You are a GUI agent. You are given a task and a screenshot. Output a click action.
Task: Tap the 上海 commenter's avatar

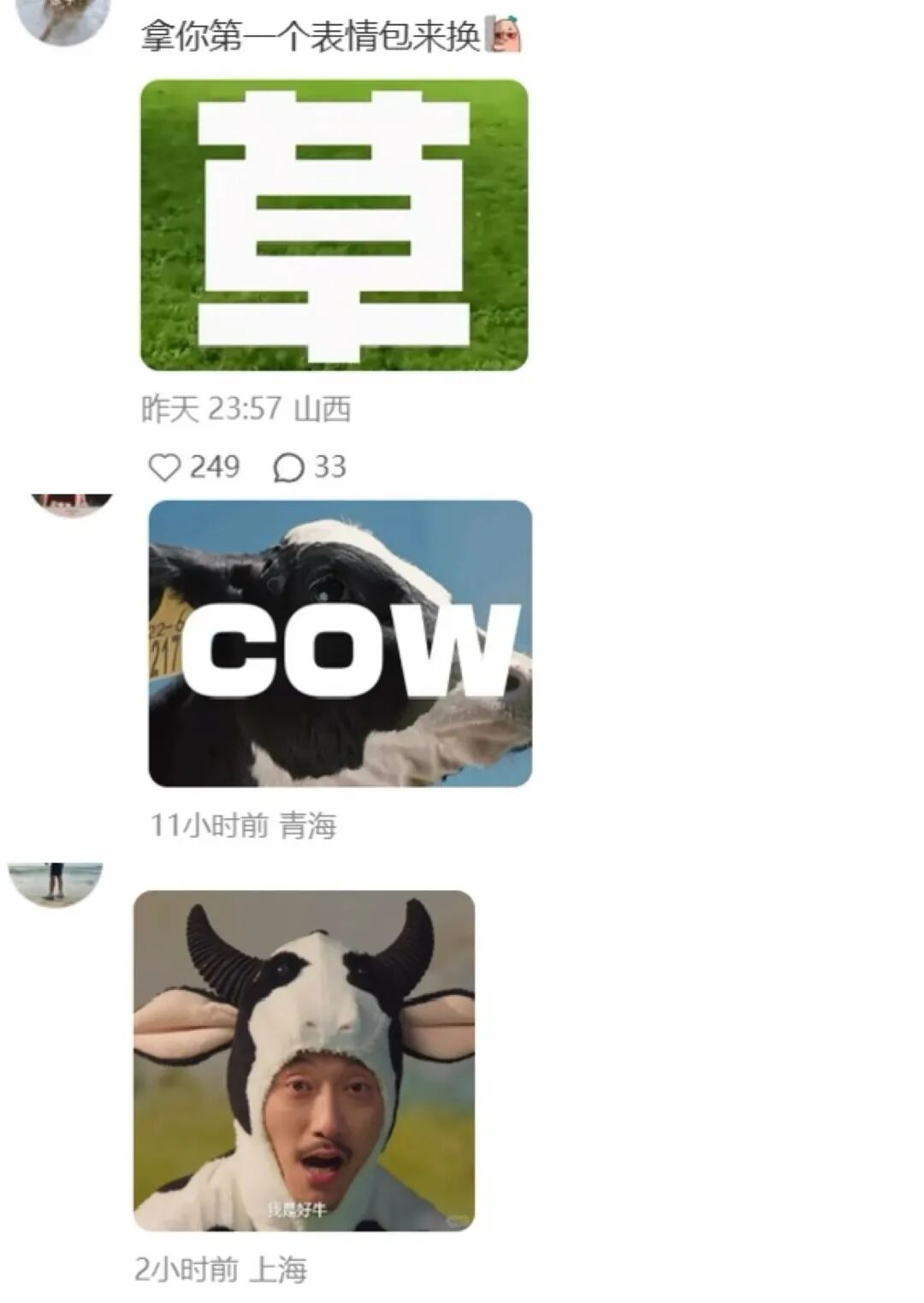point(56,883)
